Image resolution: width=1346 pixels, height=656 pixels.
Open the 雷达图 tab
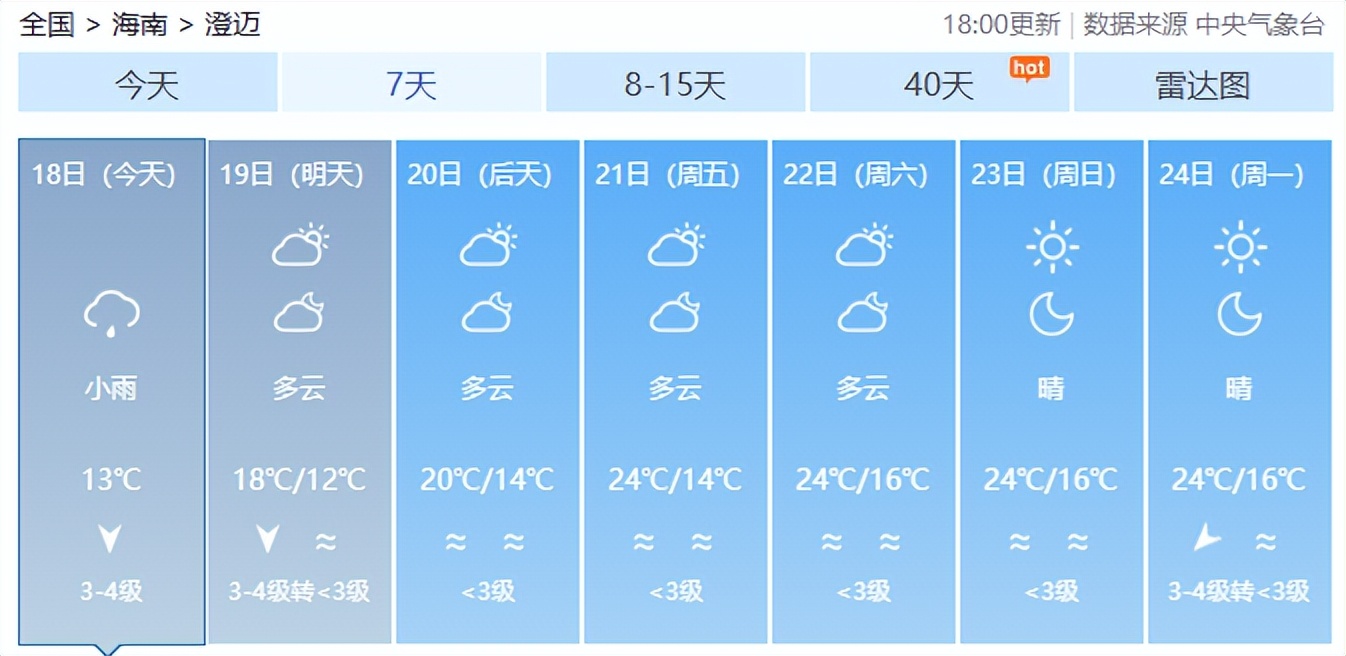1203,83
